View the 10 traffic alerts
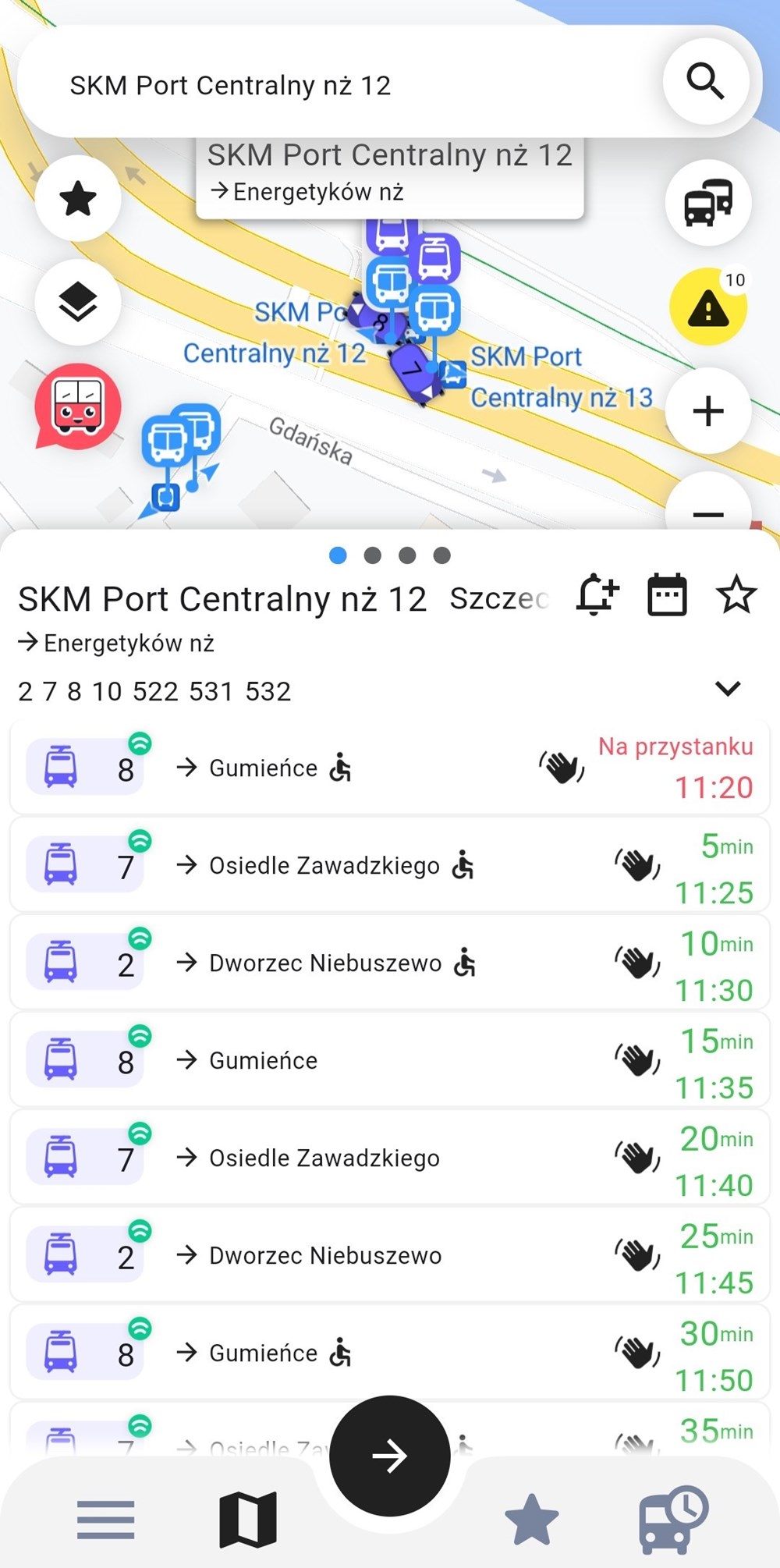The height and width of the screenshot is (1568, 780). pos(708,307)
